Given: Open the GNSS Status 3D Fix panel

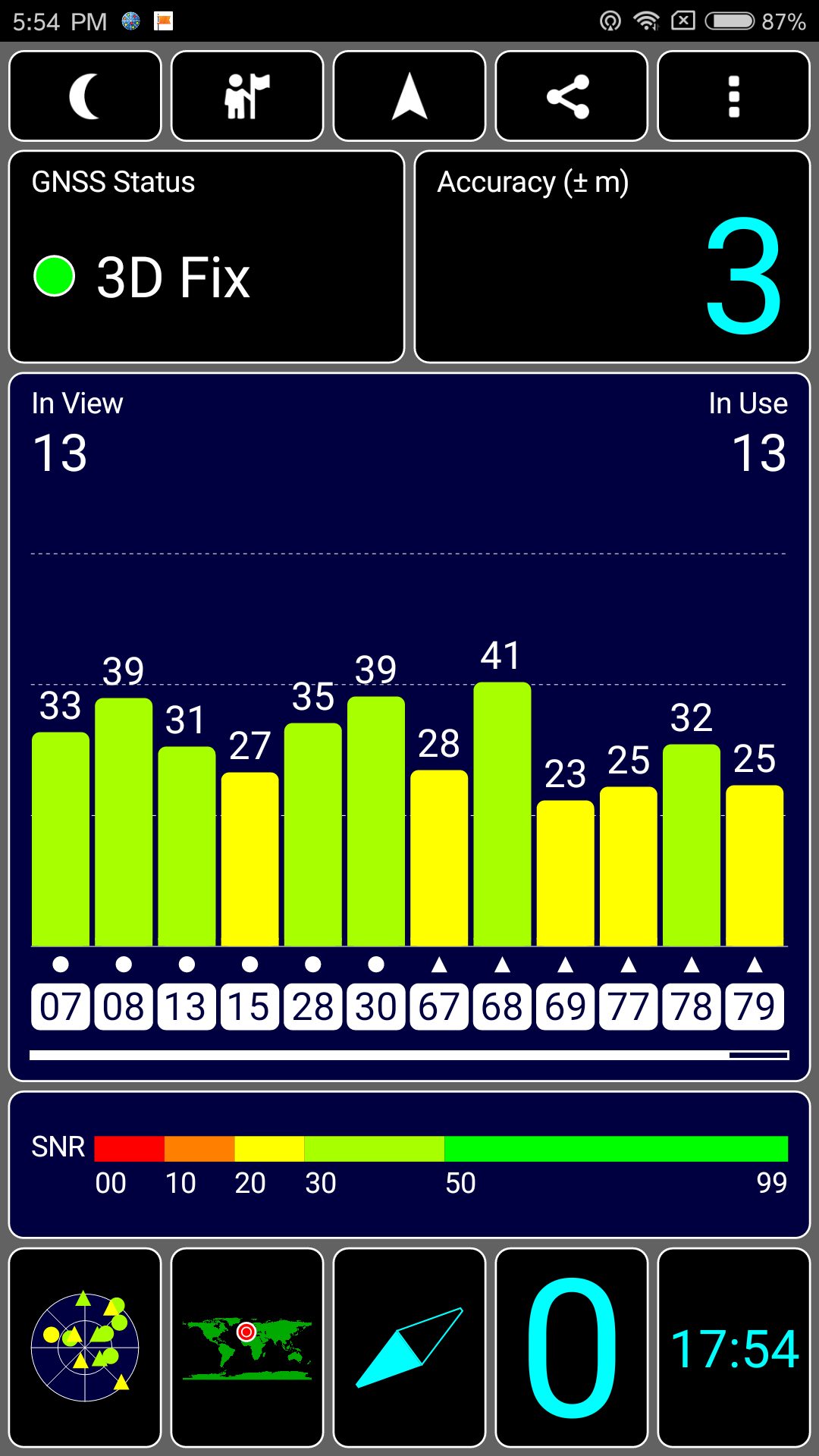Looking at the screenshot, I should (x=206, y=257).
